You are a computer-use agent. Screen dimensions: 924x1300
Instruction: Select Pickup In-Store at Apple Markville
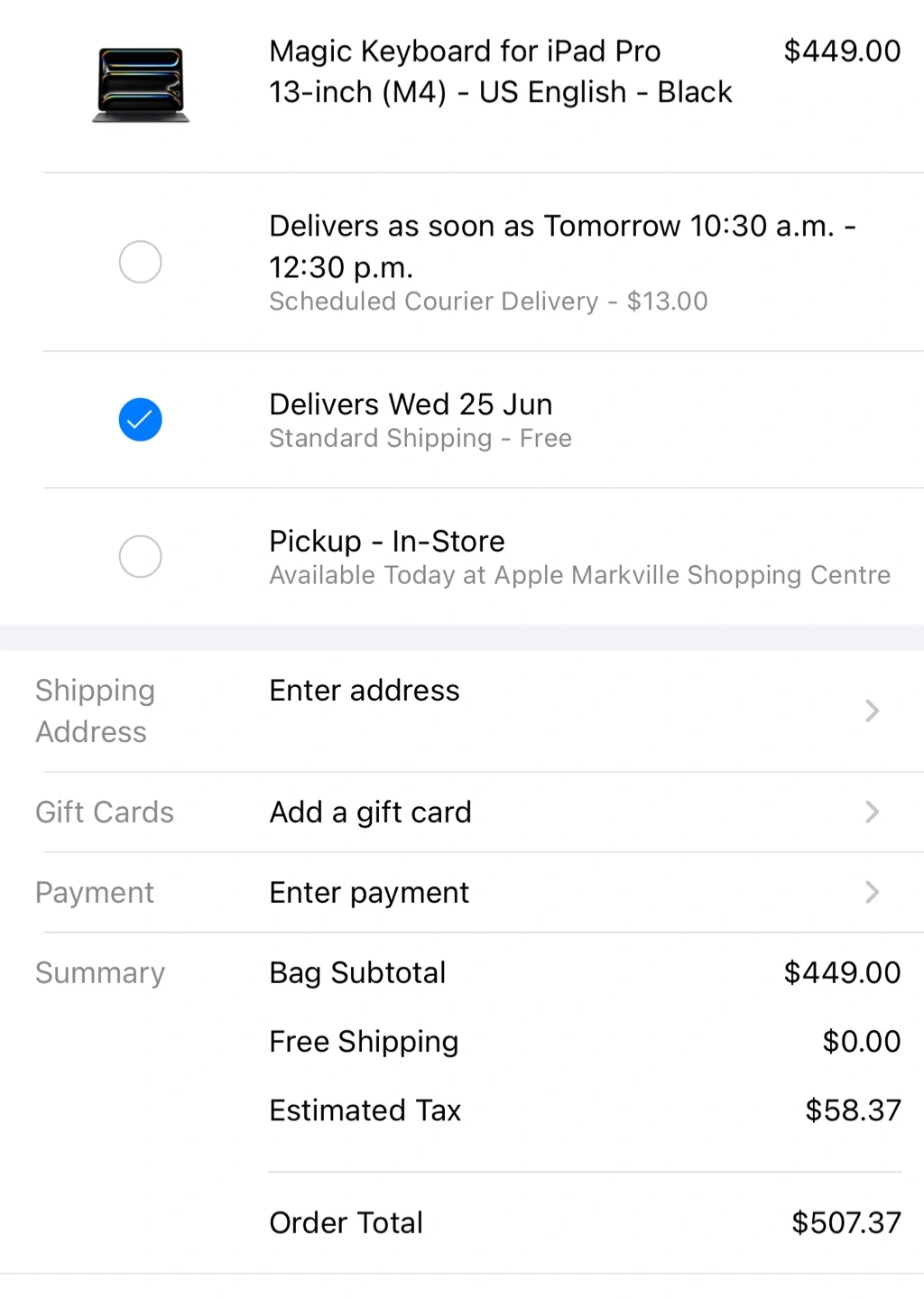pyautogui.click(x=141, y=556)
